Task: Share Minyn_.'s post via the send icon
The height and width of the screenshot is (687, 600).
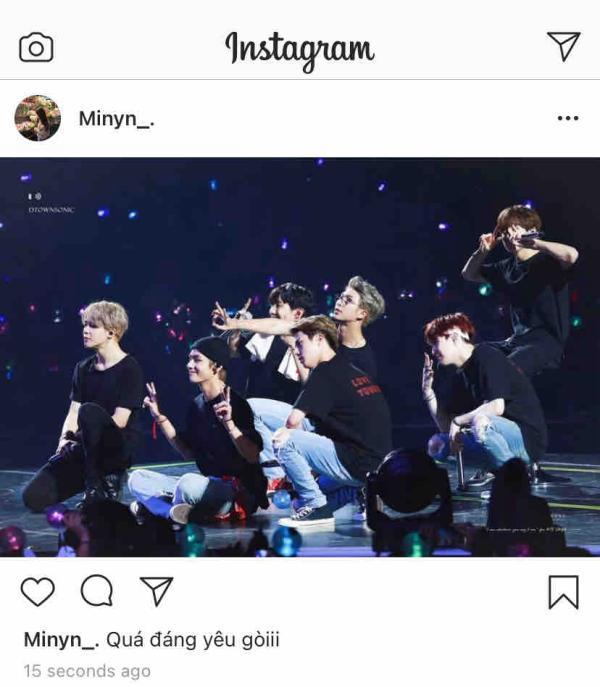Action: click(156, 592)
